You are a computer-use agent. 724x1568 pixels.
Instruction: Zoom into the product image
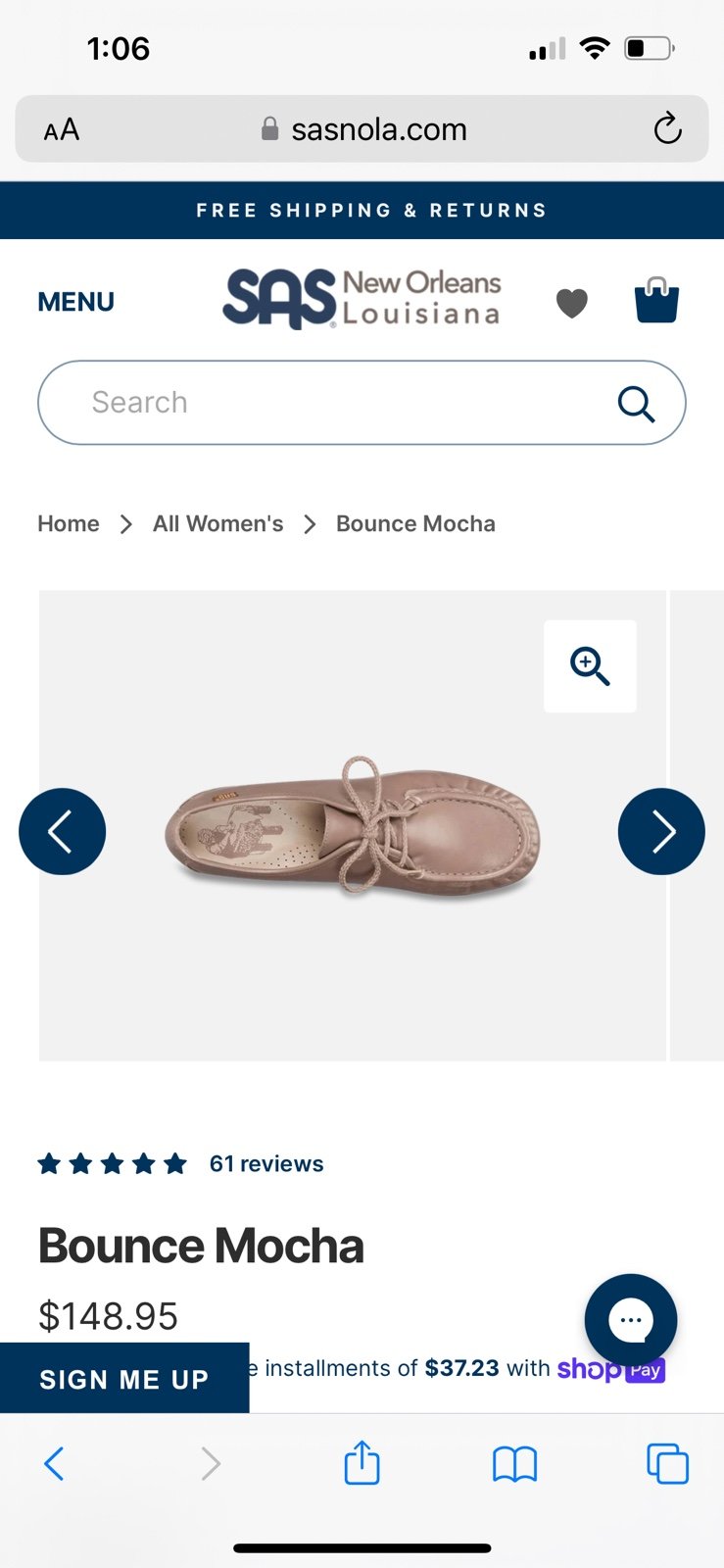click(x=590, y=666)
